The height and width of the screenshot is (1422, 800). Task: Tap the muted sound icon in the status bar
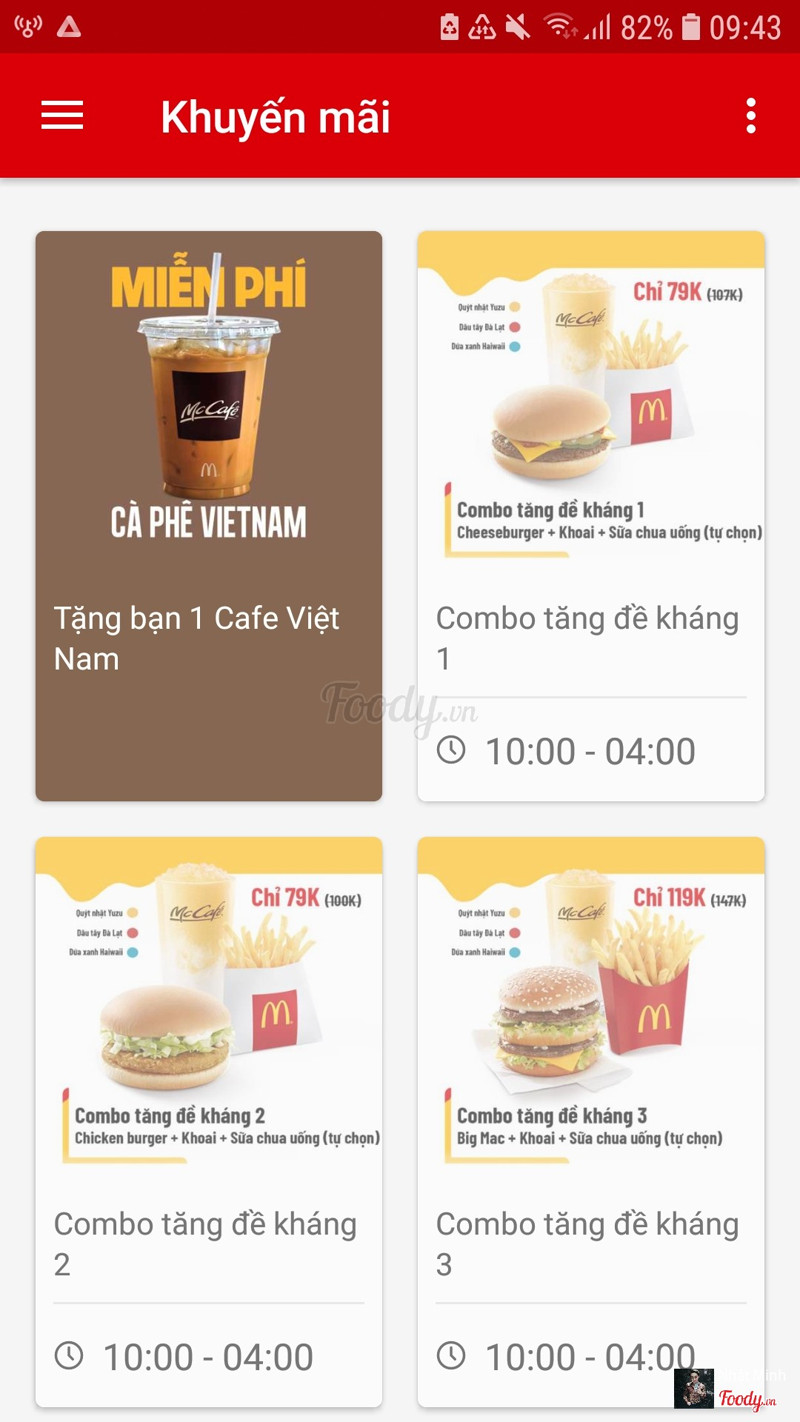click(x=518, y=27)
